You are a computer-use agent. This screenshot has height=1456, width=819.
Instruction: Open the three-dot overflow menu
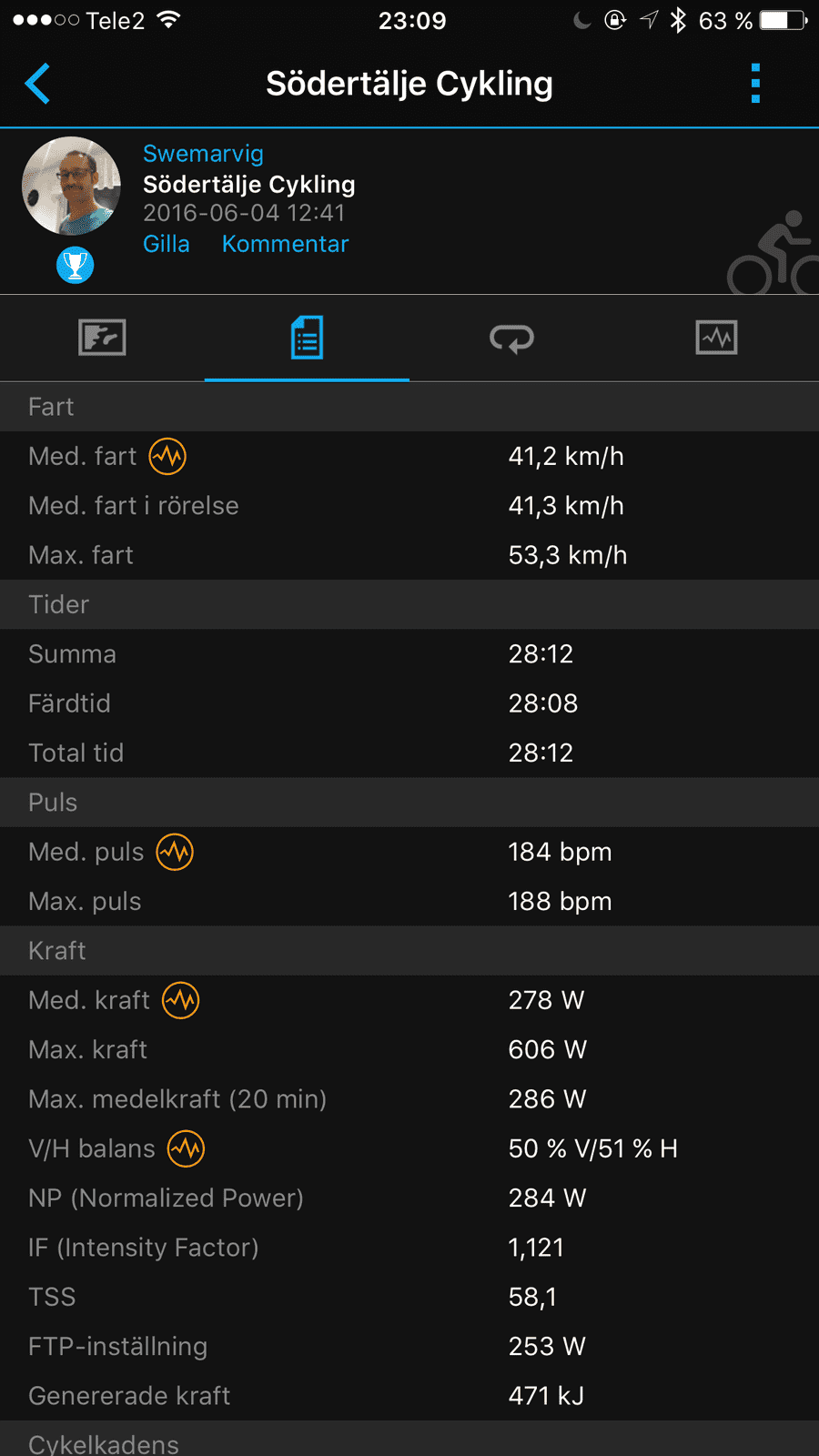click(x=755, y=84)
